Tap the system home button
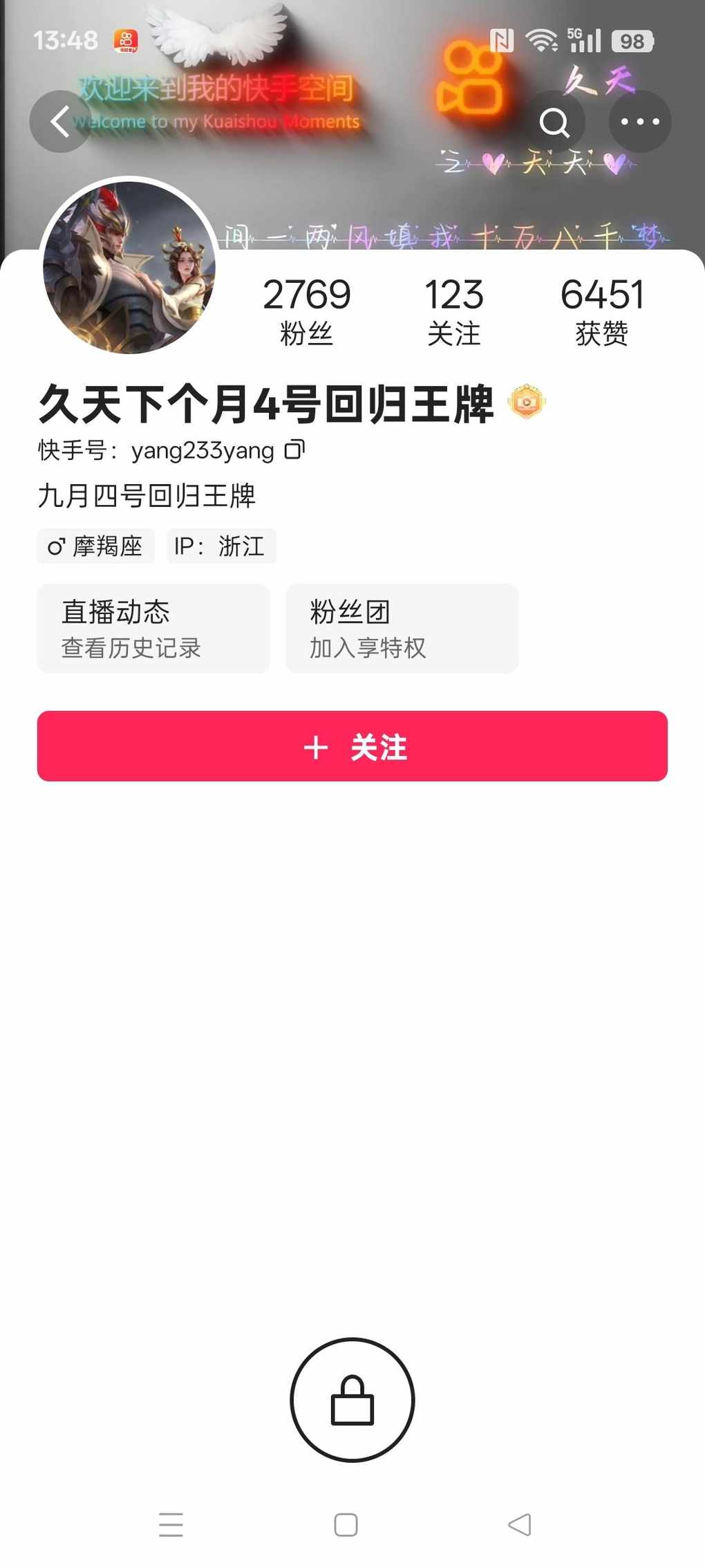Image resolution: width=705 pixels, height=1568 pixels. pyautogui.click(x=346, y=1524)
